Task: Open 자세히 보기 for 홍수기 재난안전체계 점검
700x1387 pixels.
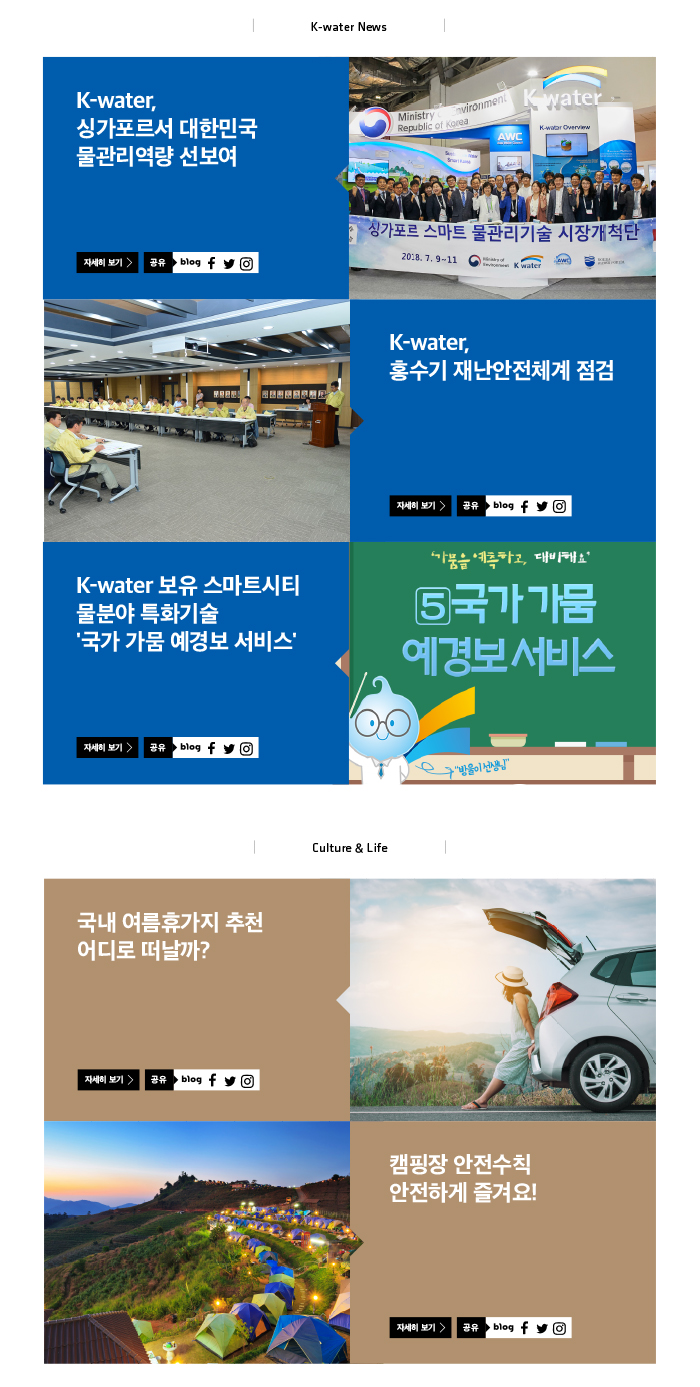Action: [420, 506]
